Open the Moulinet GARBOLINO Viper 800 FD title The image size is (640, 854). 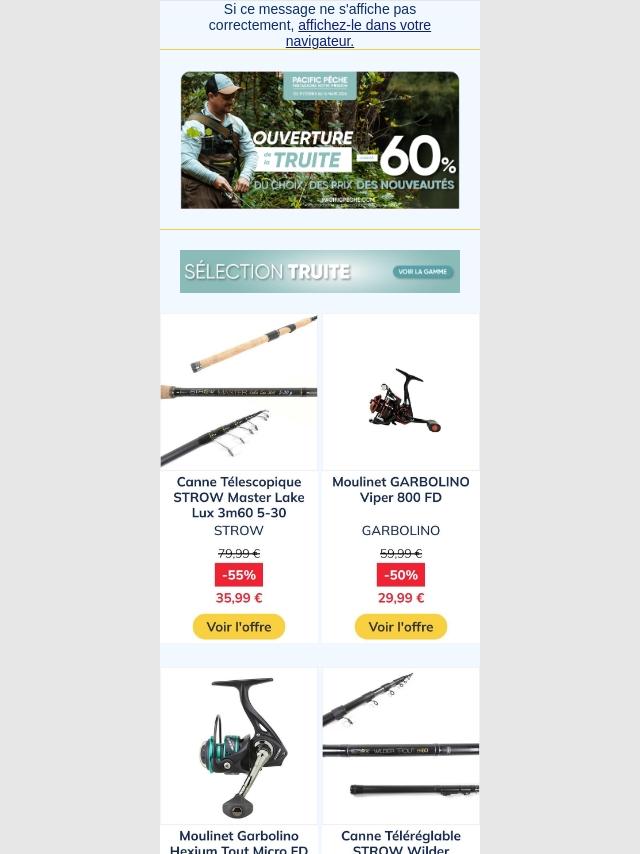point(401,489)
